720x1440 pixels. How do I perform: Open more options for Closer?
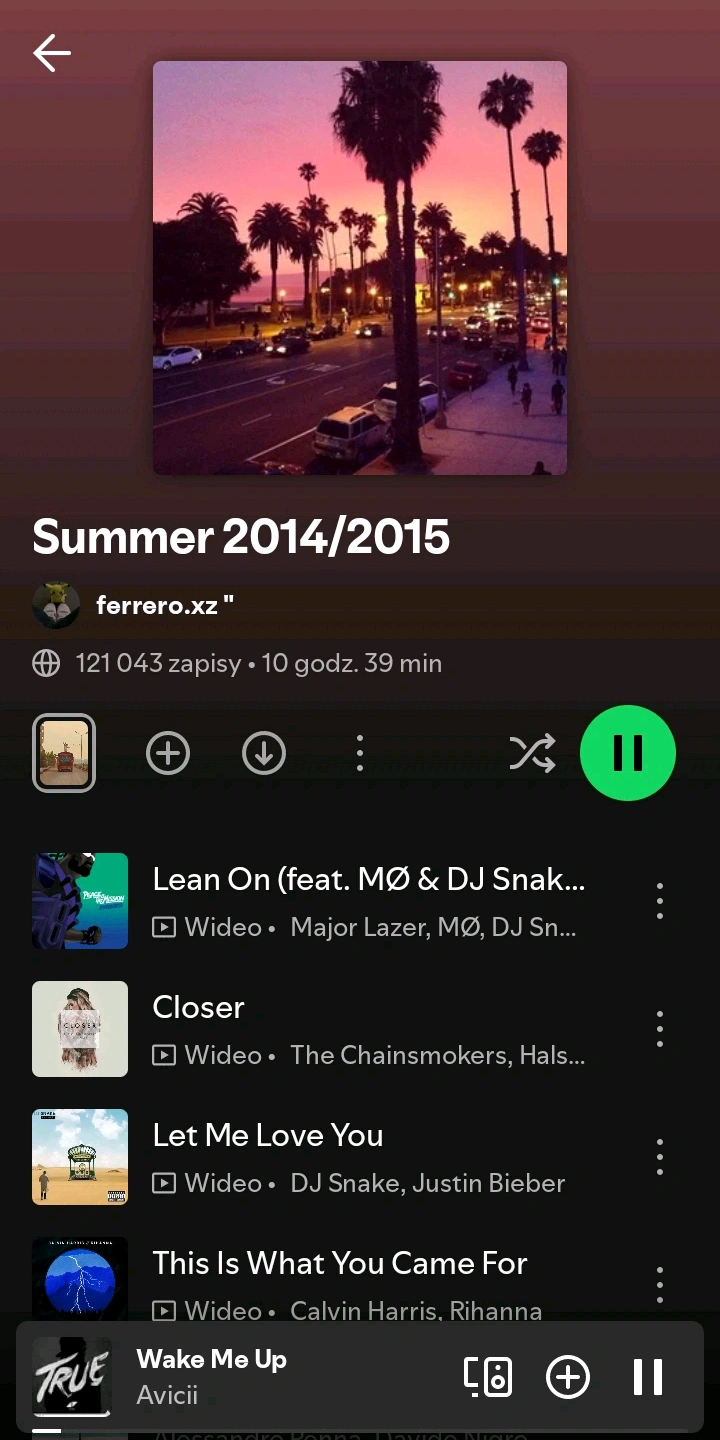pos(659,1029)
